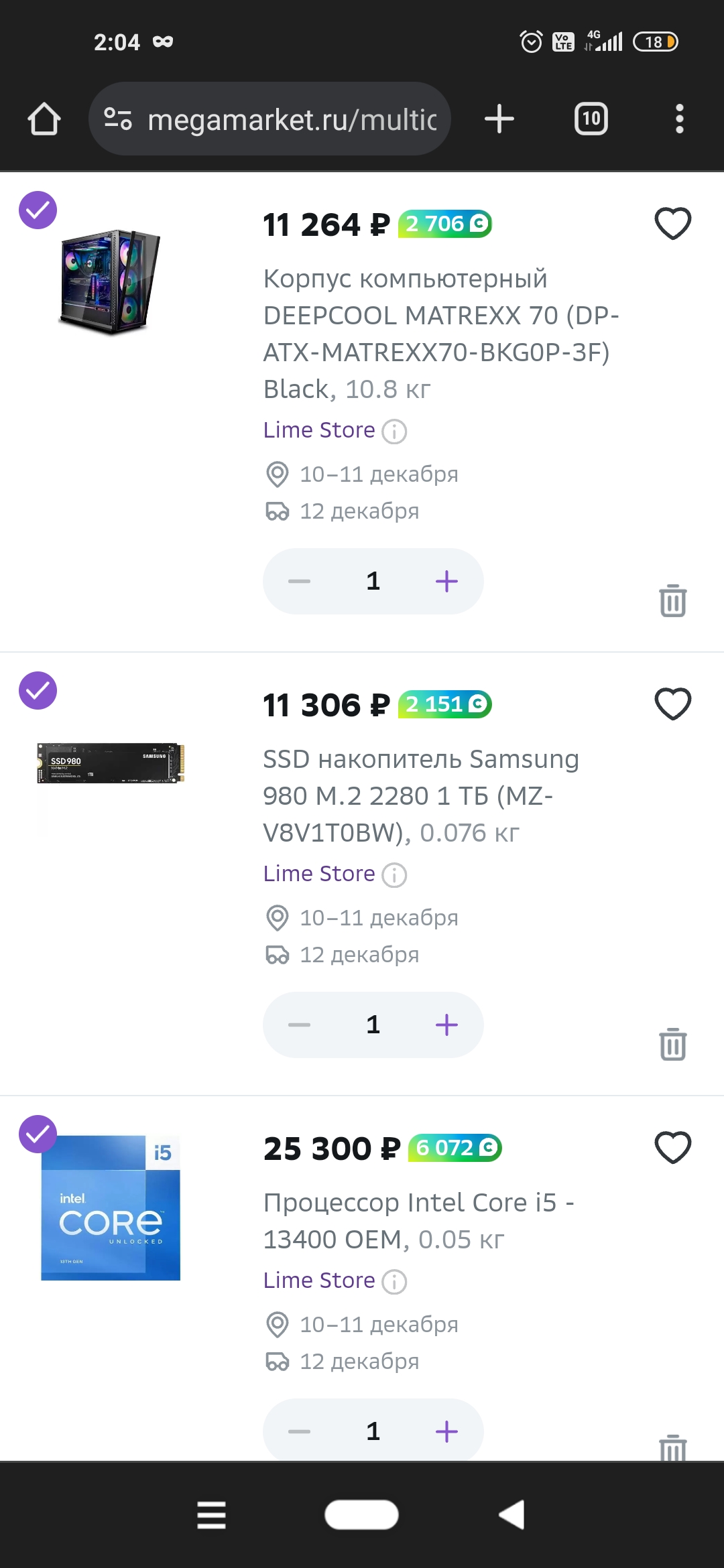
Task: Increase quantity of DEEPCOOL MATREXX 70 case
Action: [x=446, y=581]
